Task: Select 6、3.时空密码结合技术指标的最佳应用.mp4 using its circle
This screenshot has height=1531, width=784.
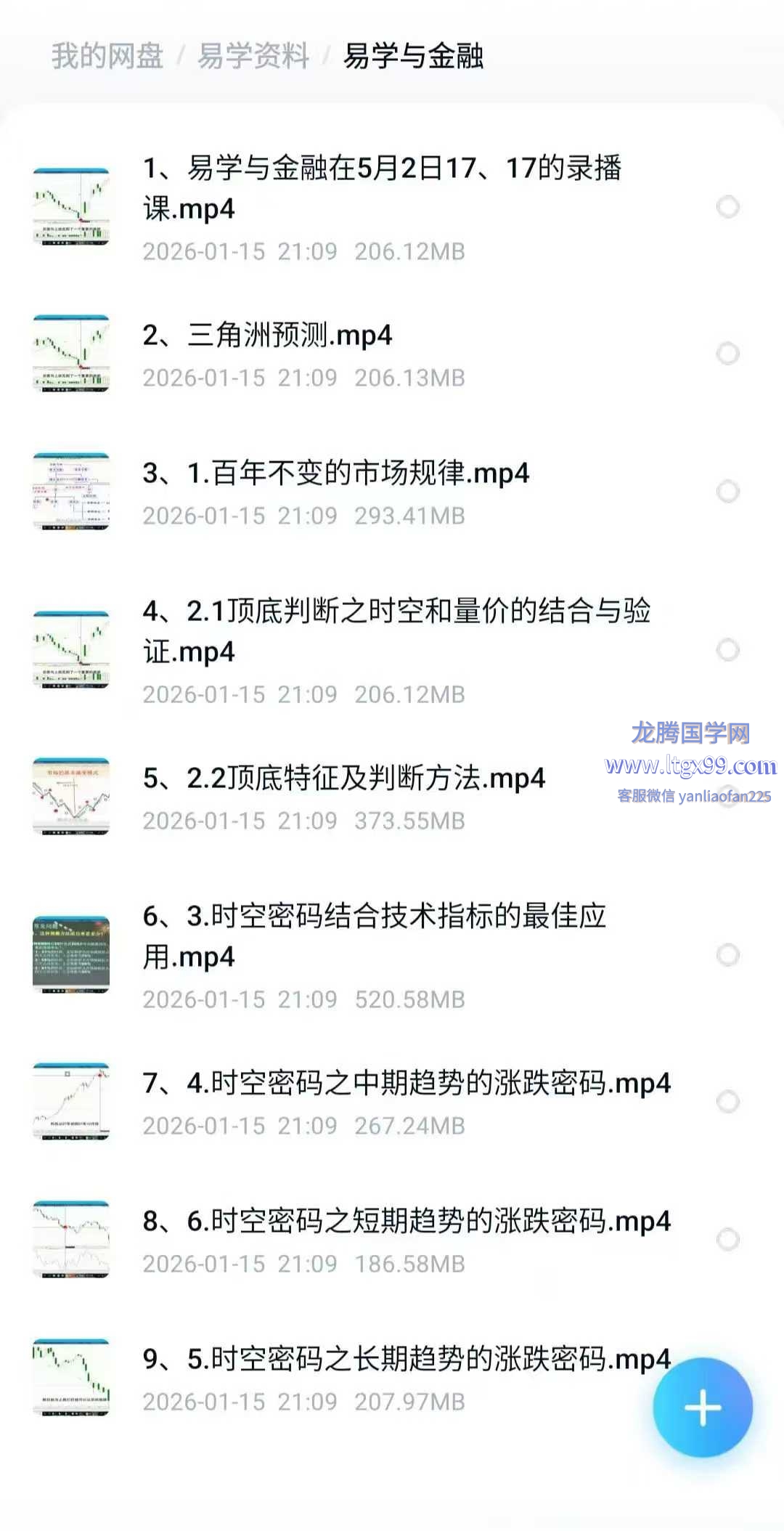Action: coord(727,954)
